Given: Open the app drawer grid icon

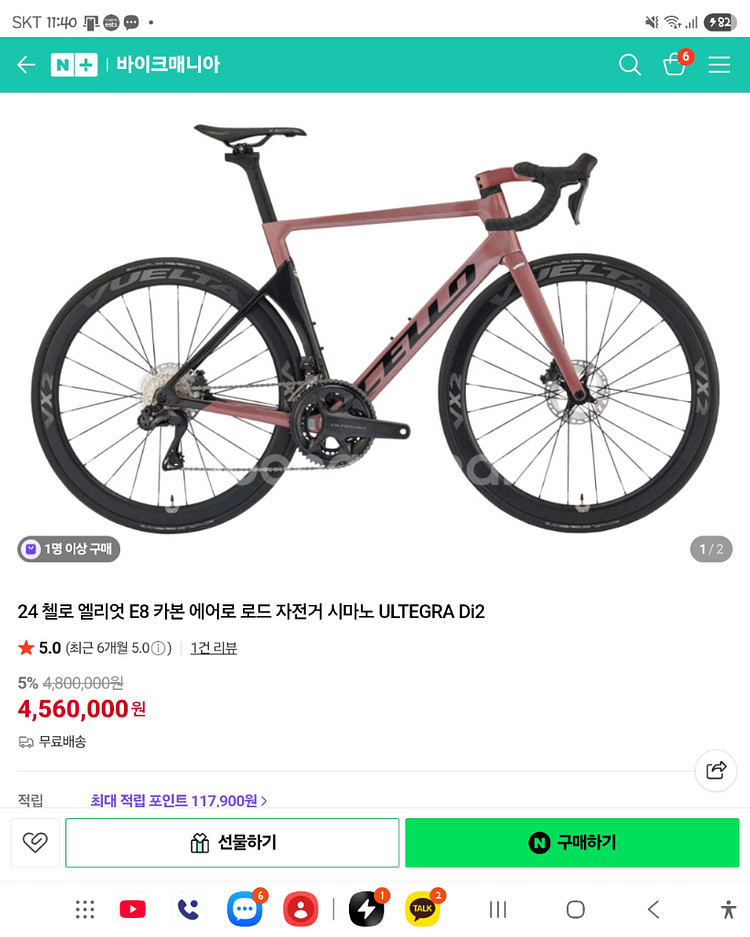Looking at the screenshot, I should click(85, 909).
